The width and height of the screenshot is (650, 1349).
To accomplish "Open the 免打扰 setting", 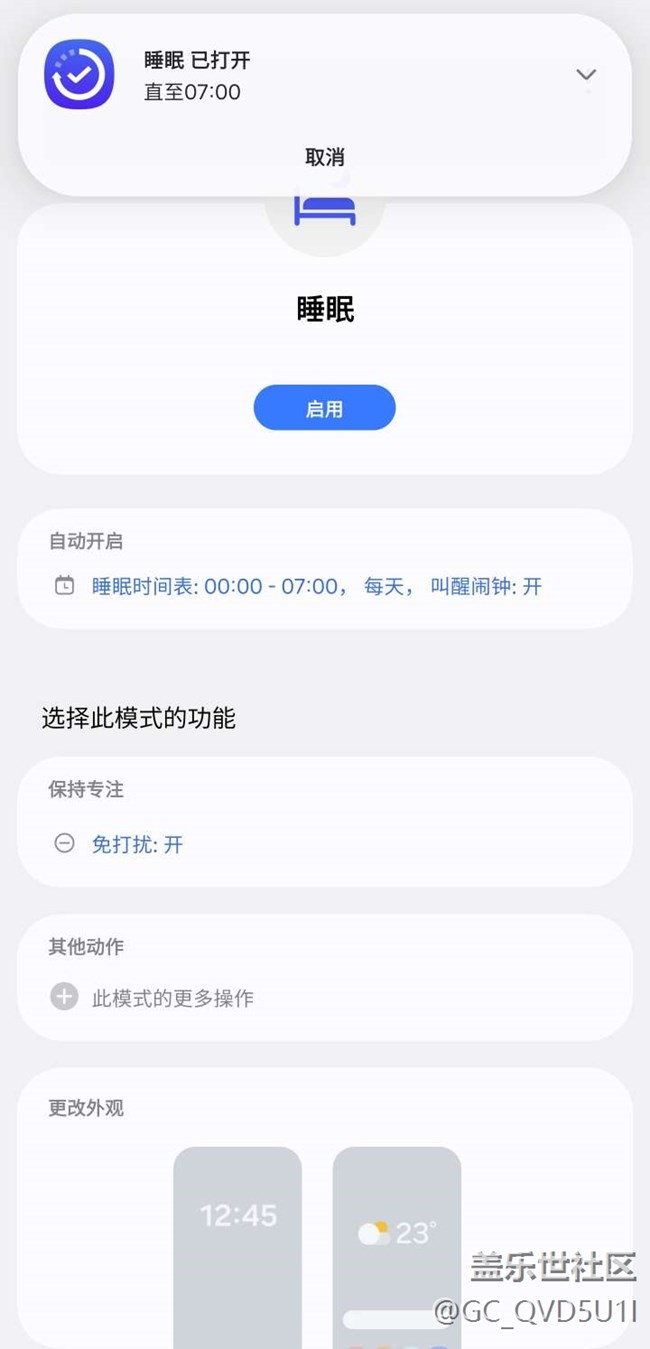I will click(325, 844).
